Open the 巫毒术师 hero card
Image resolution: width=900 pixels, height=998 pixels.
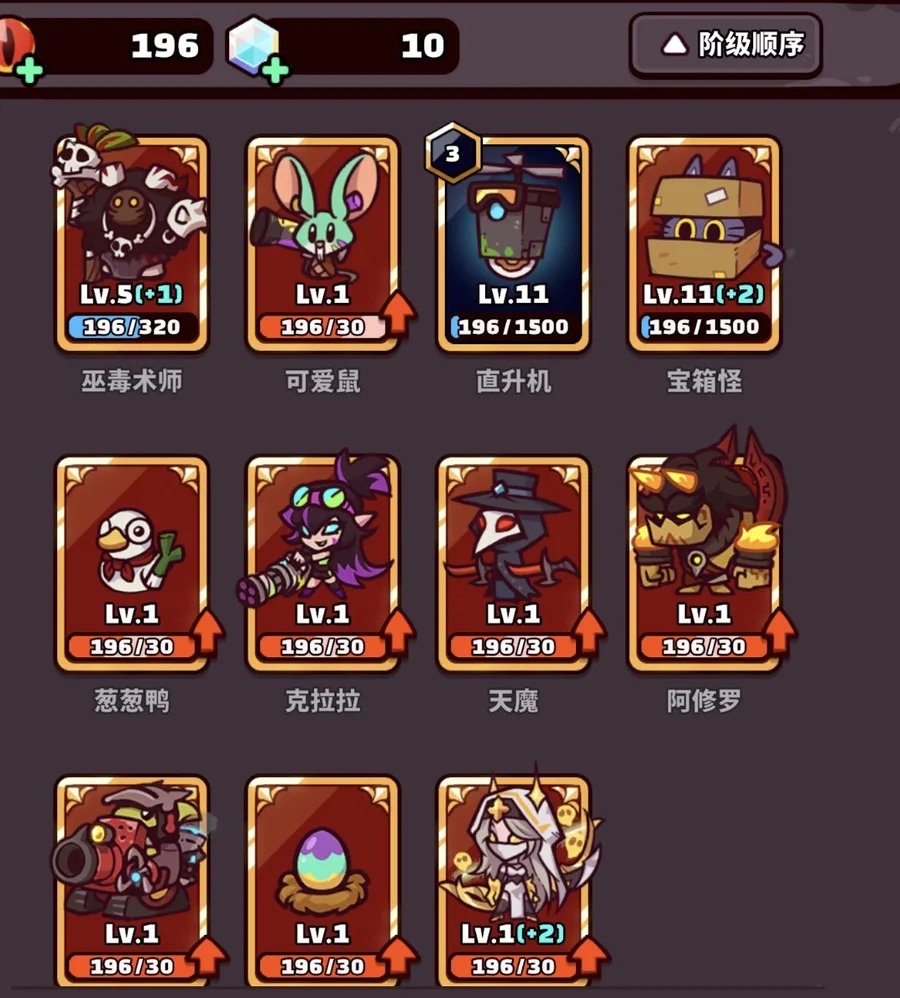(x=132, y=243)
